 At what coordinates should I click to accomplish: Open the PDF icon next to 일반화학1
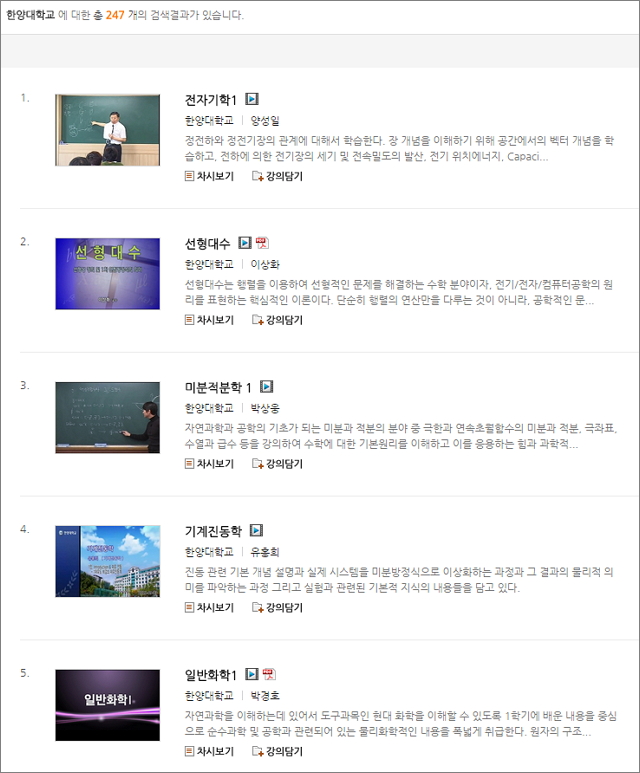pos(269,674)
